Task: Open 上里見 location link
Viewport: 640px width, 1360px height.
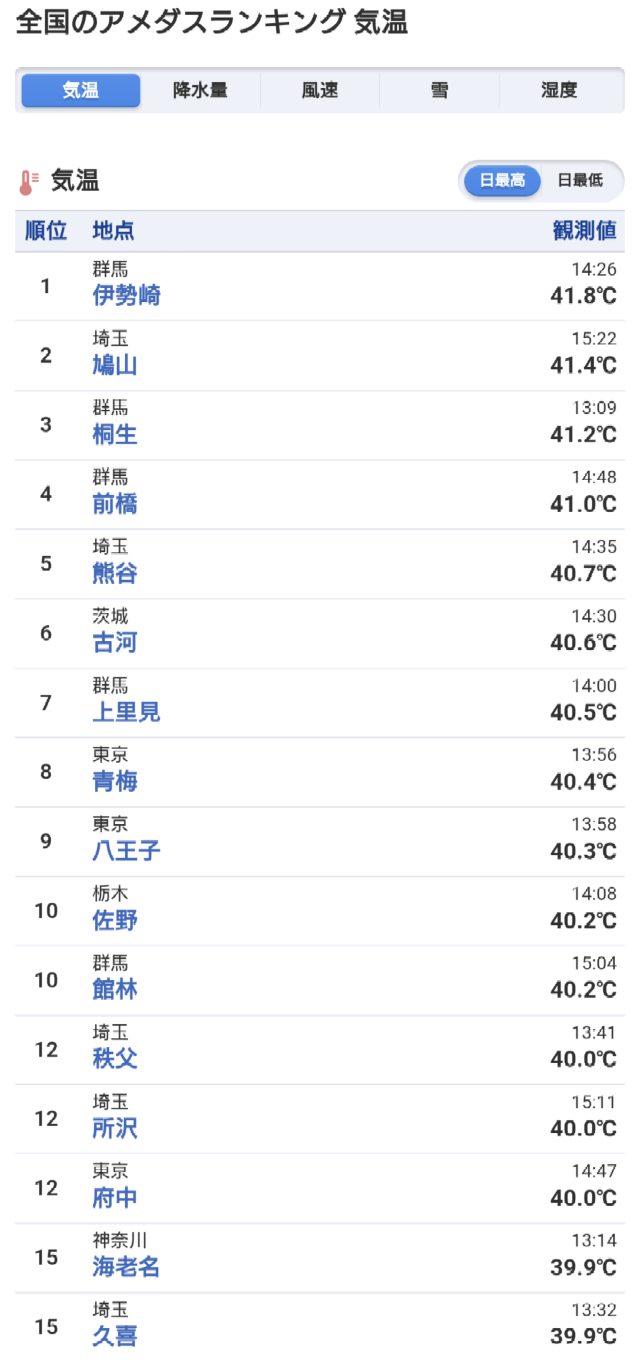Action: pos(127,712)
